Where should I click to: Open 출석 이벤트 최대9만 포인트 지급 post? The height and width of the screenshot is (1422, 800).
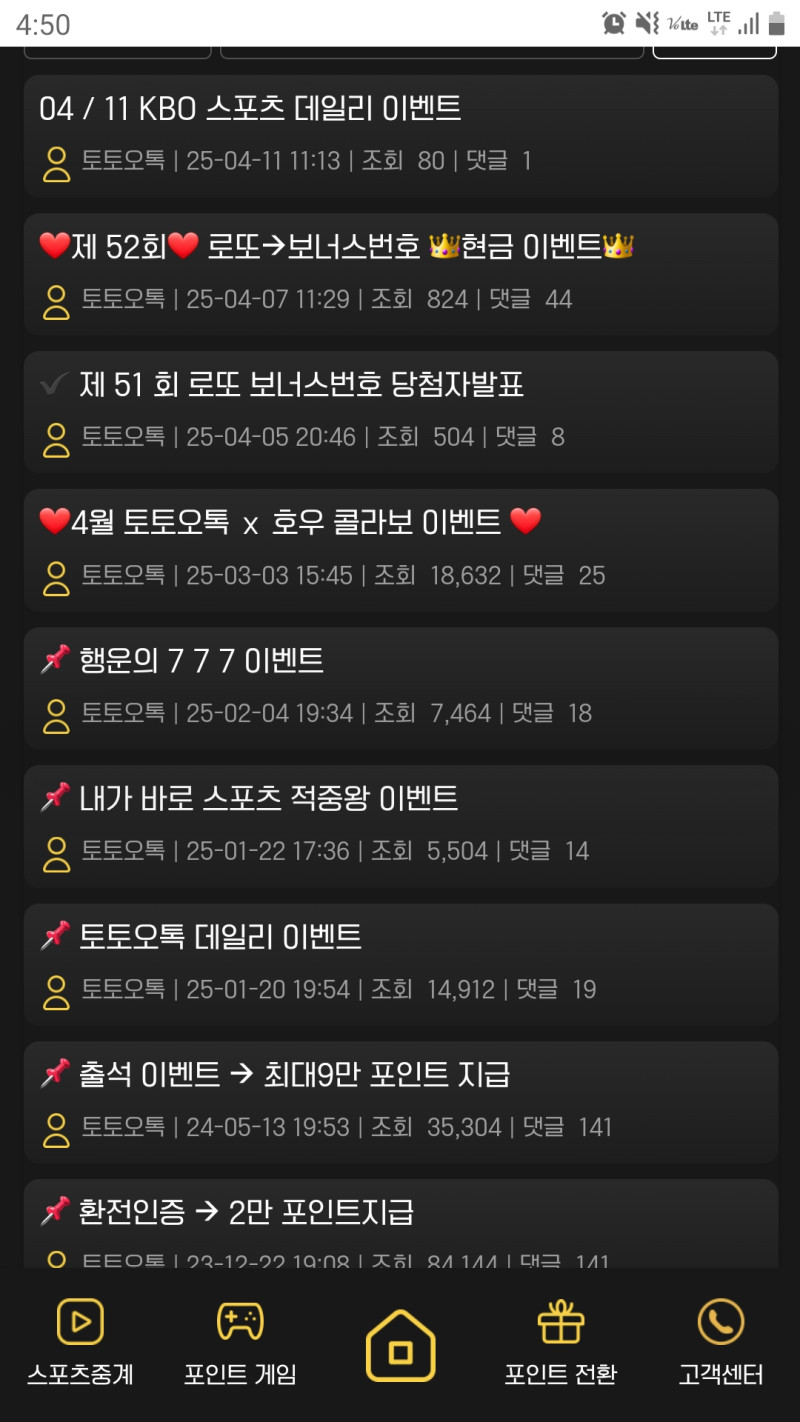(294, 1074)
